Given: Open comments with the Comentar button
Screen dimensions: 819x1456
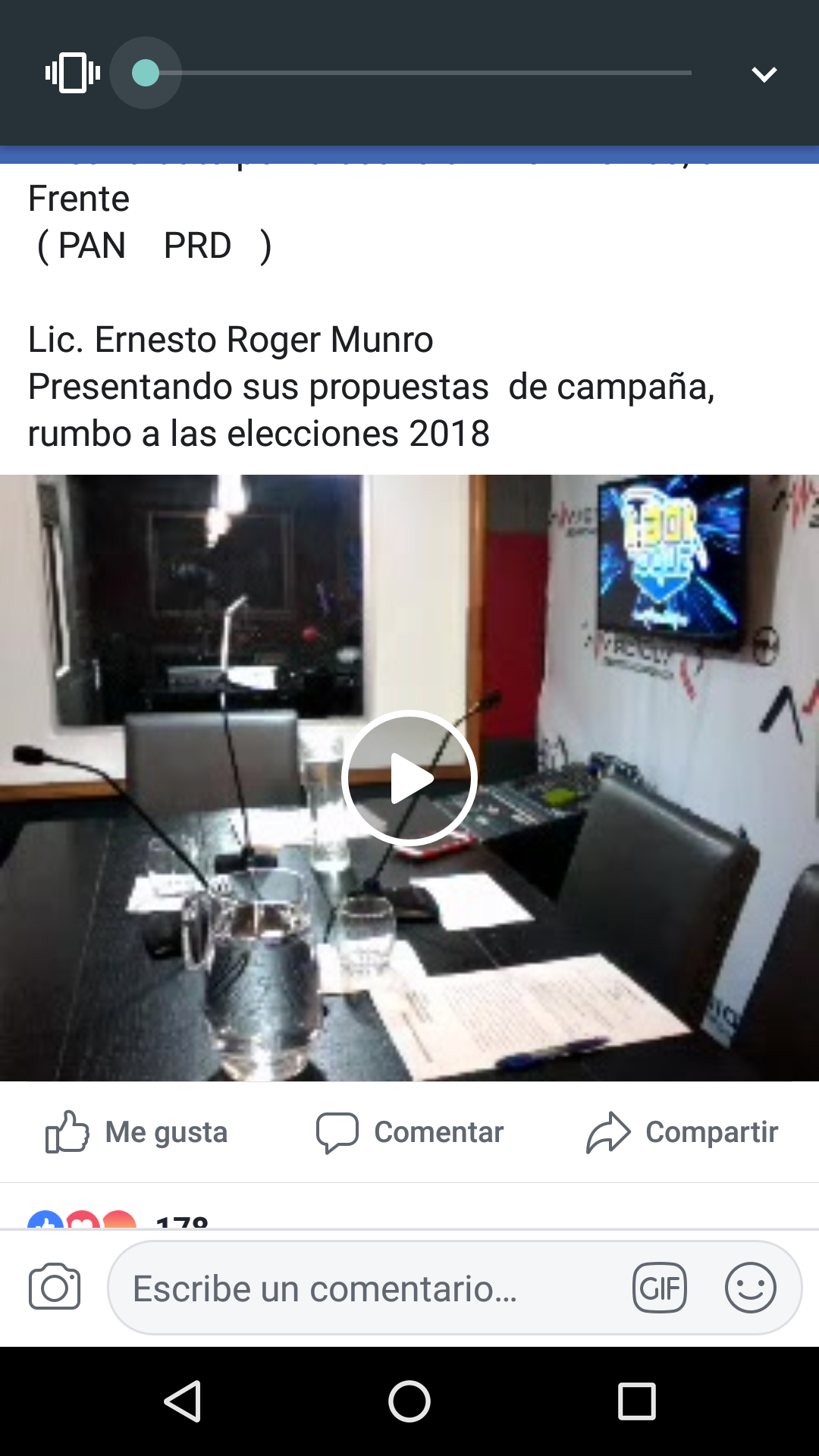Looking at the screenshot, I should click(x=409, y=1132).
